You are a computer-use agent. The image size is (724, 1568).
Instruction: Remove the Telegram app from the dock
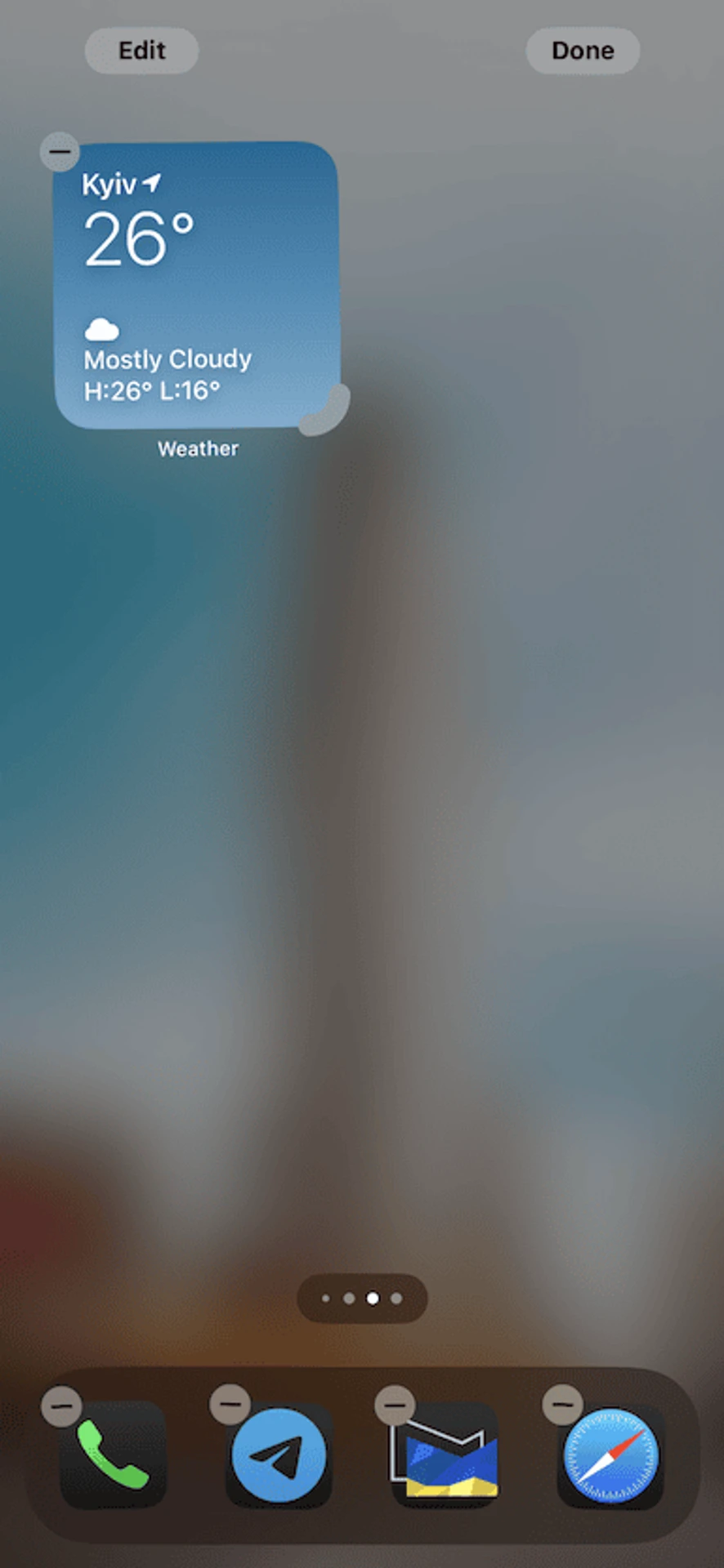pyautogui.click(x=230, y=1404)
